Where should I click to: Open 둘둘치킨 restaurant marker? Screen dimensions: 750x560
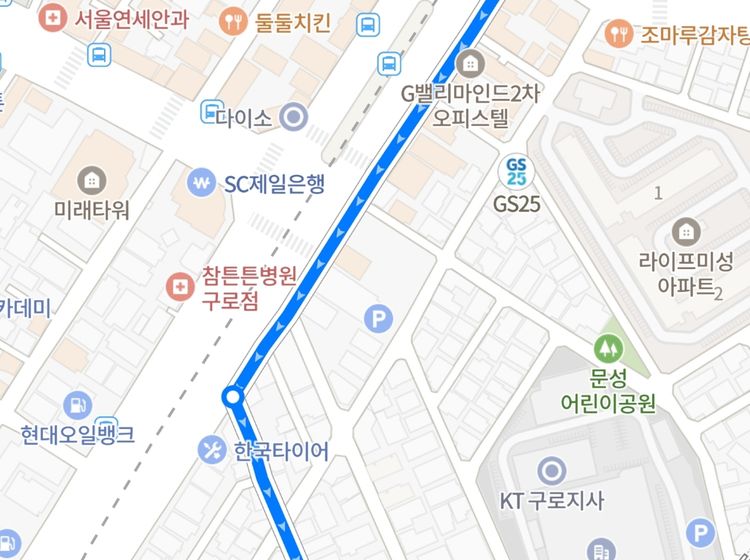(233, 21)
